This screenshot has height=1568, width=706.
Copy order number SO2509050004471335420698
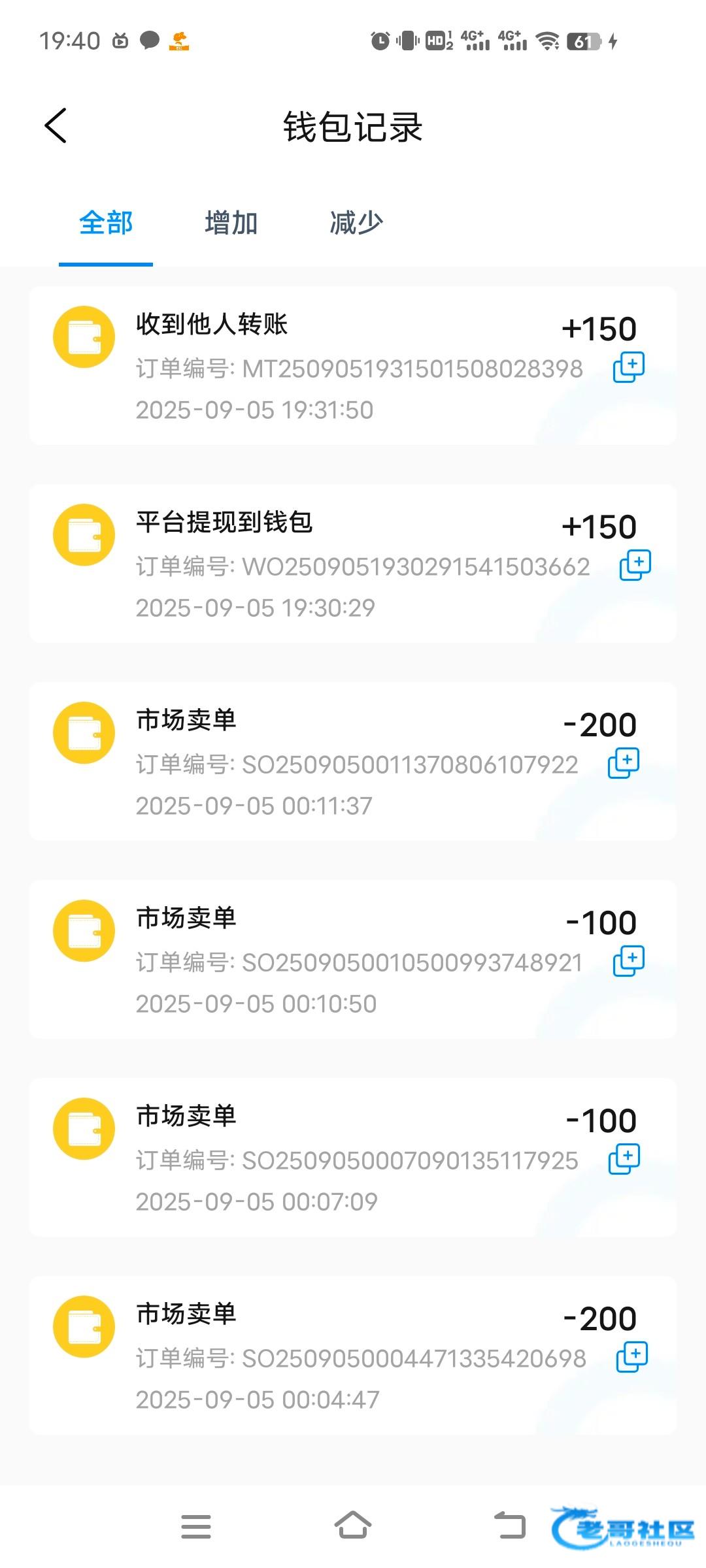pyautogui.click(x=632, y=1357)
